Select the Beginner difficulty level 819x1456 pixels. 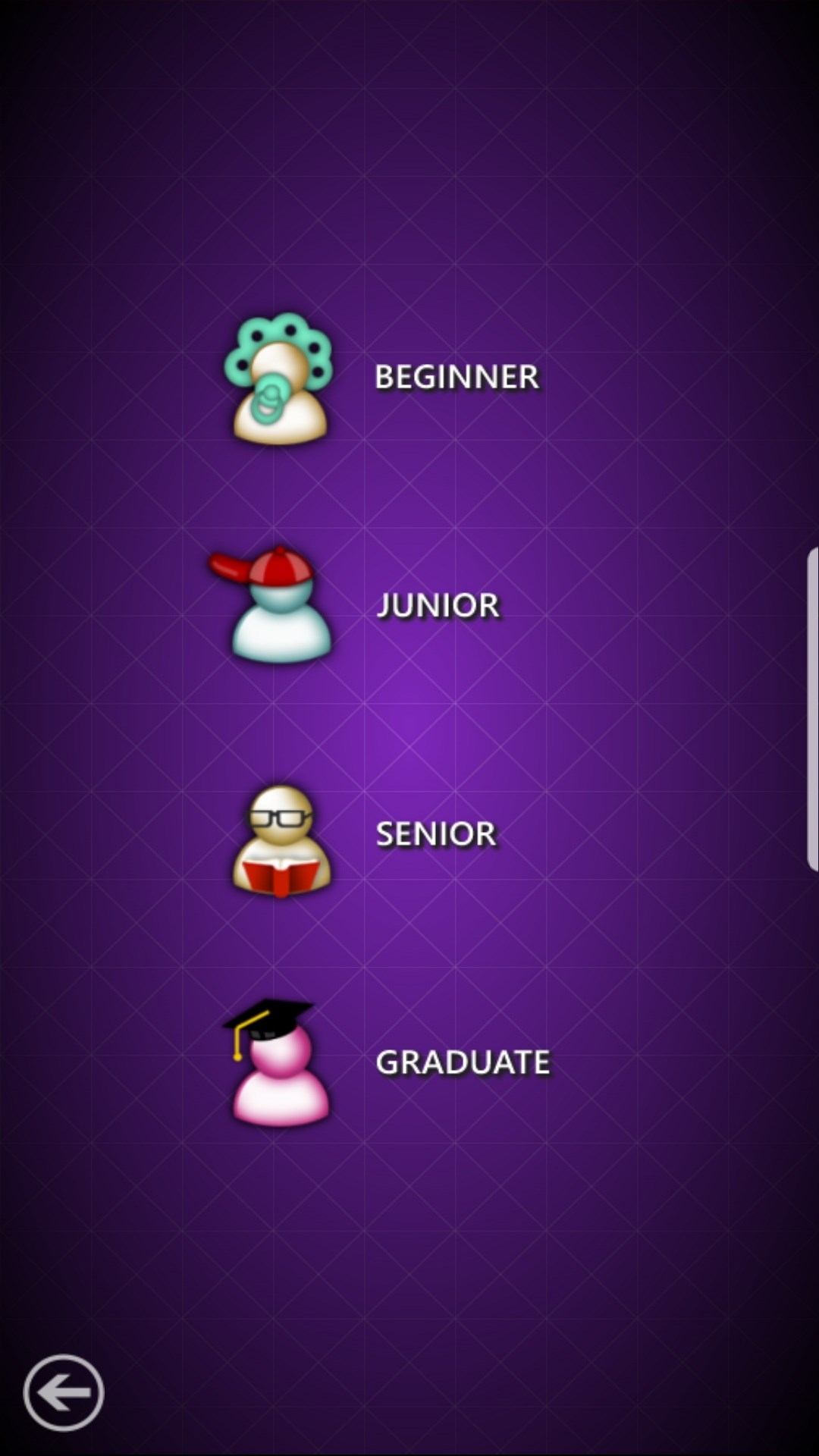tap(456, 377)
